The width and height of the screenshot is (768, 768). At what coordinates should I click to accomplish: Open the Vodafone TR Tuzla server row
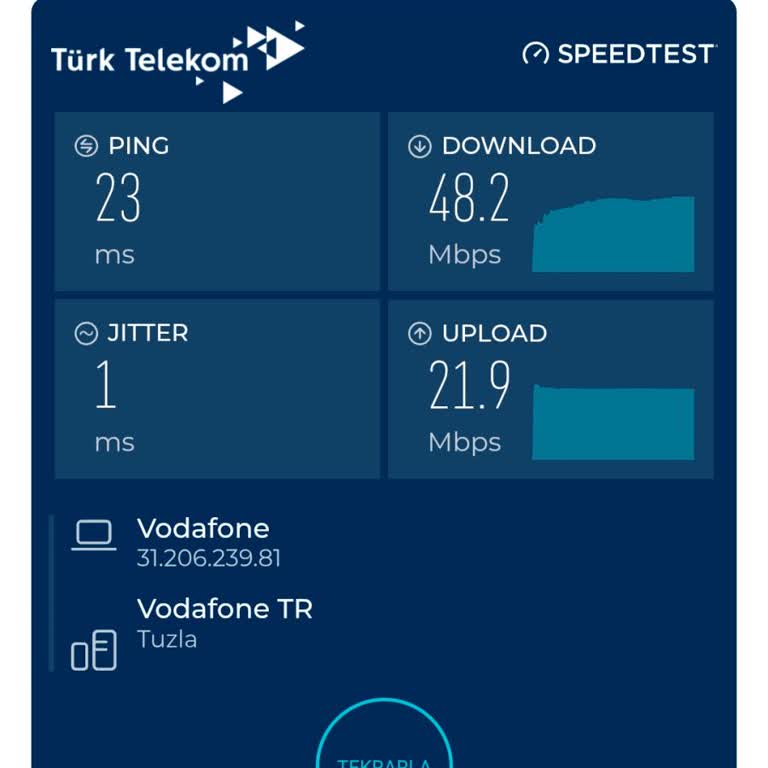224,624
